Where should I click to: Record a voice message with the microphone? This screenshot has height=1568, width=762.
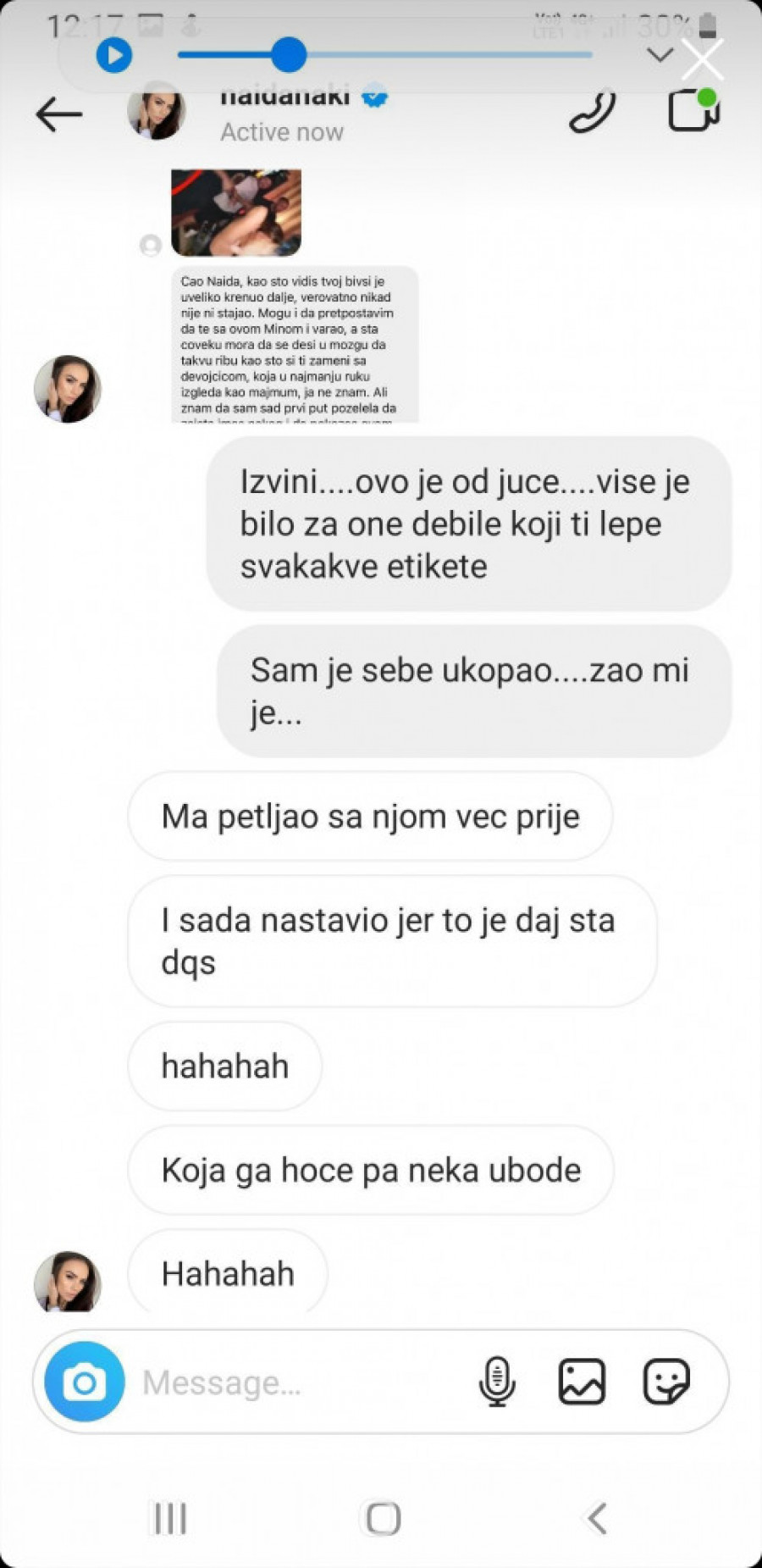tap(497, 1382)
